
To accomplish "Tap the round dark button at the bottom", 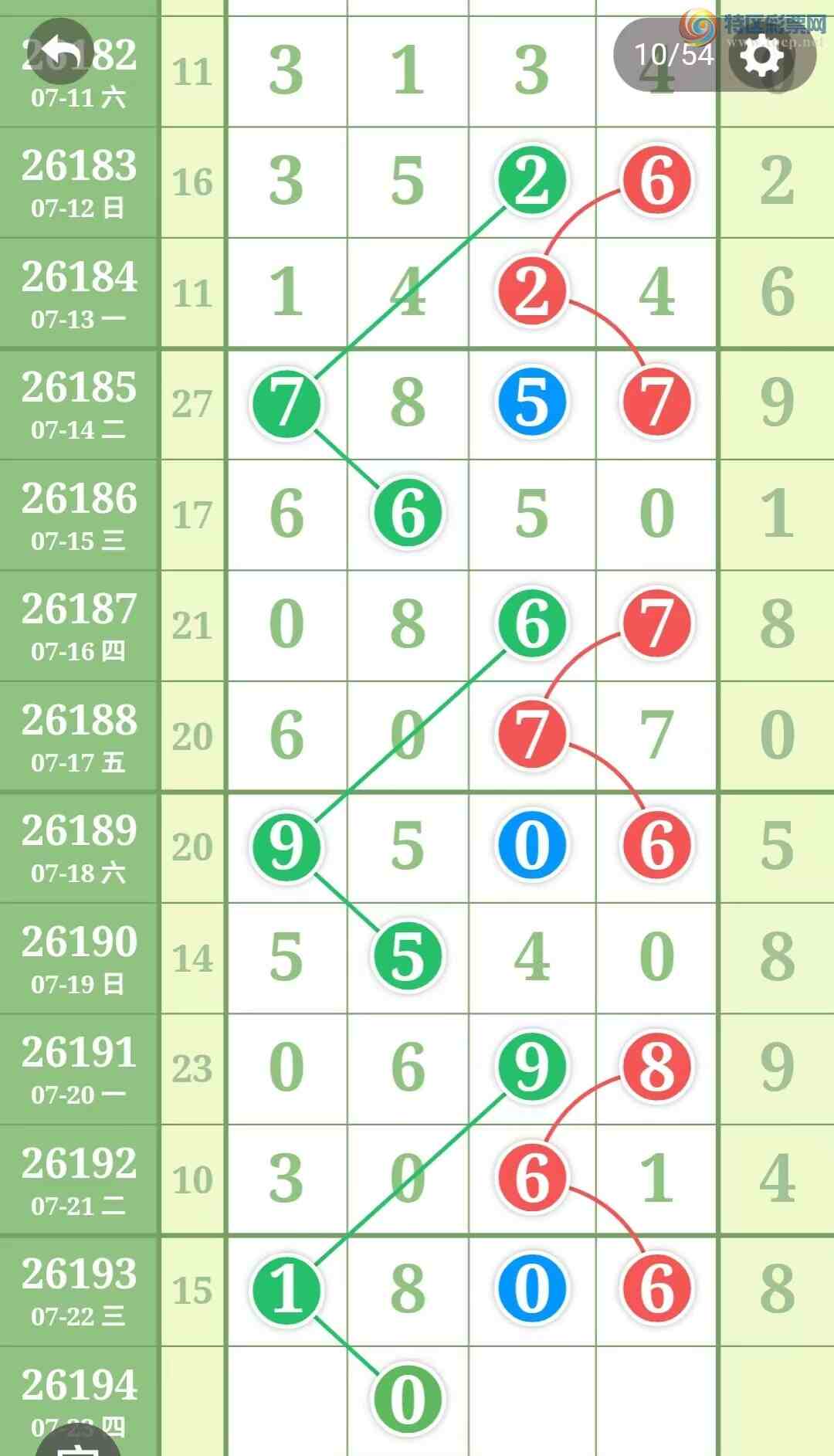I will click(77, 1438).
